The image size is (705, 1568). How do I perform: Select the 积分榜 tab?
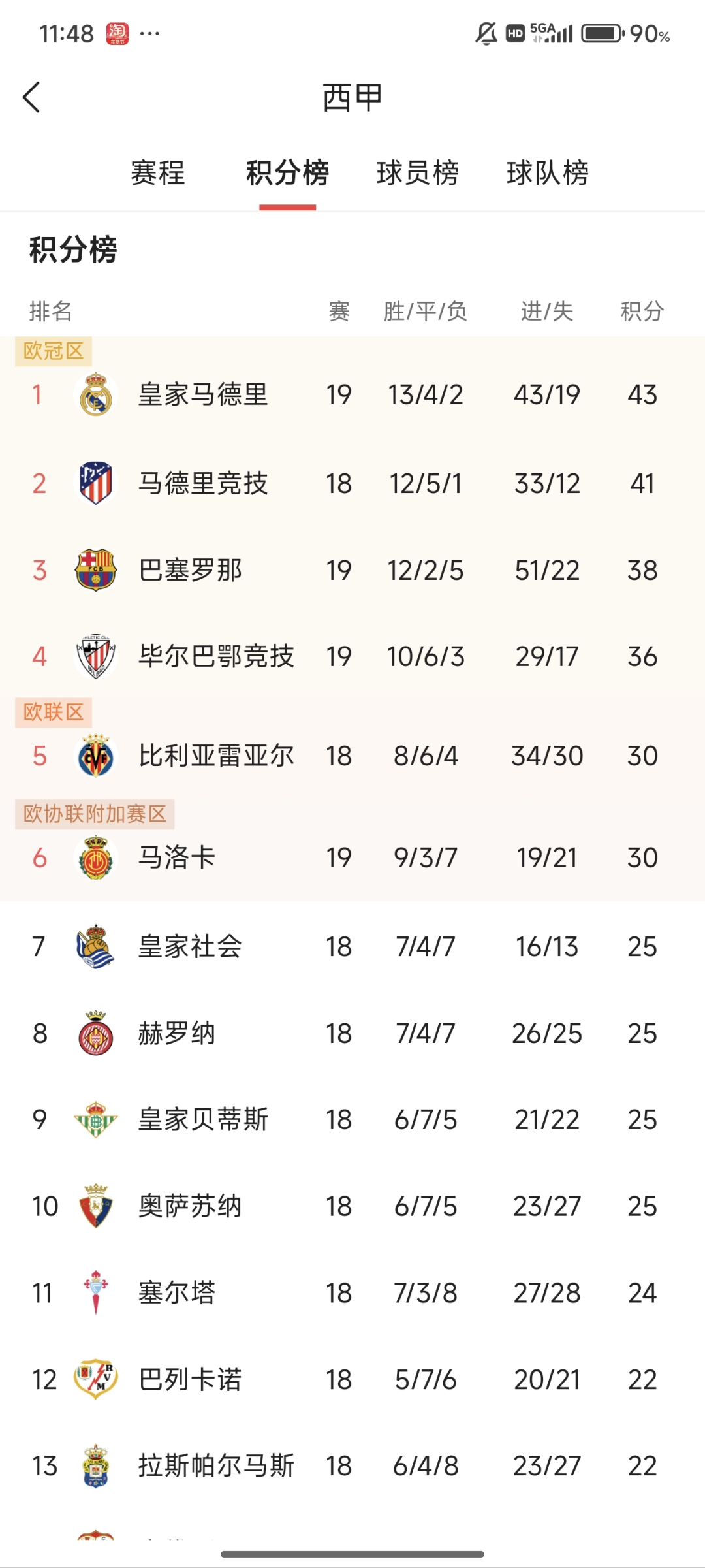(287, 173)
